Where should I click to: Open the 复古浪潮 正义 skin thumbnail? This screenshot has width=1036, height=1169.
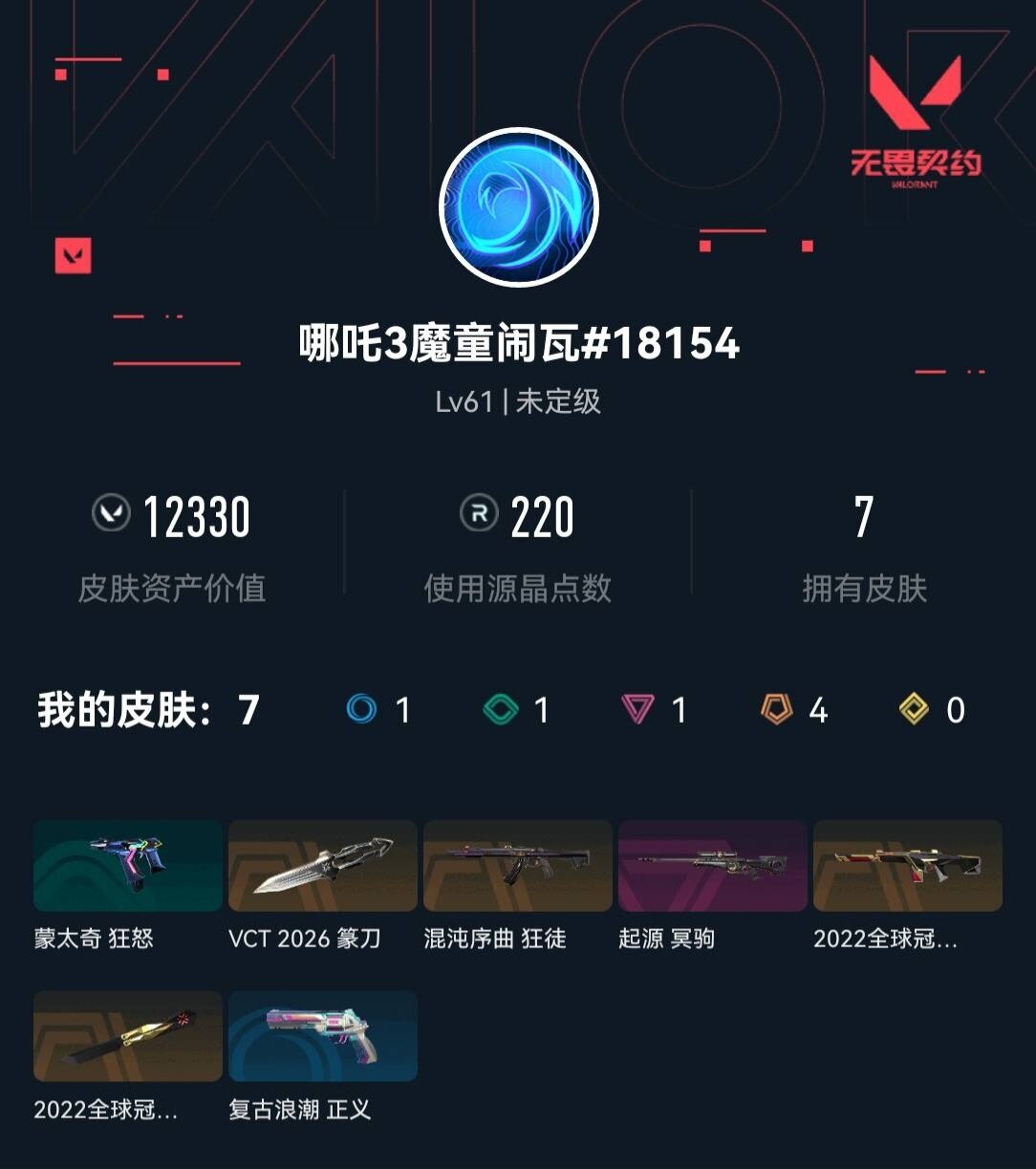point(322,1036)
